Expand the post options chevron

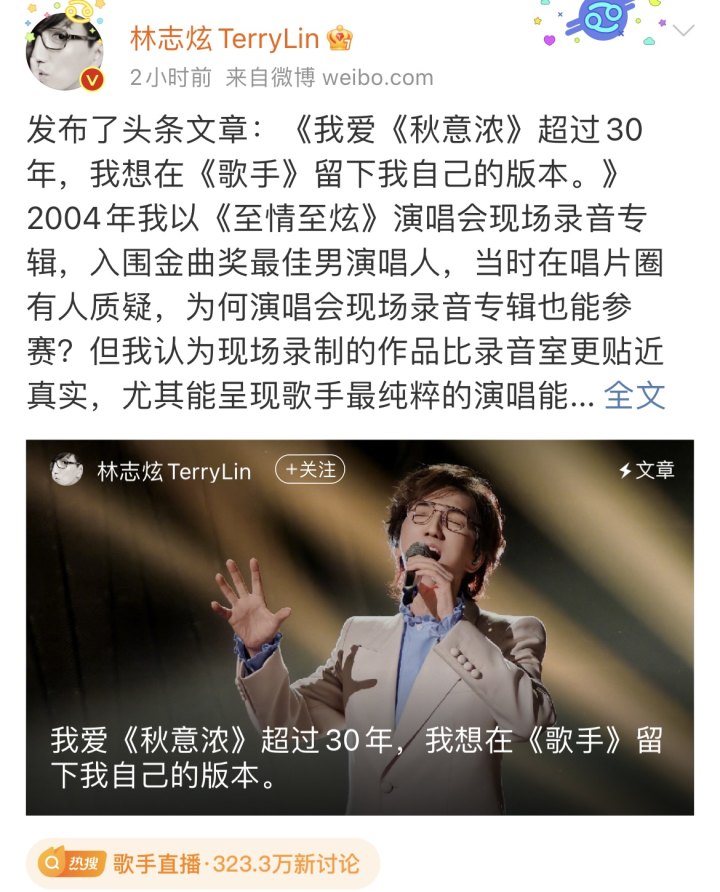pos(684,30)
